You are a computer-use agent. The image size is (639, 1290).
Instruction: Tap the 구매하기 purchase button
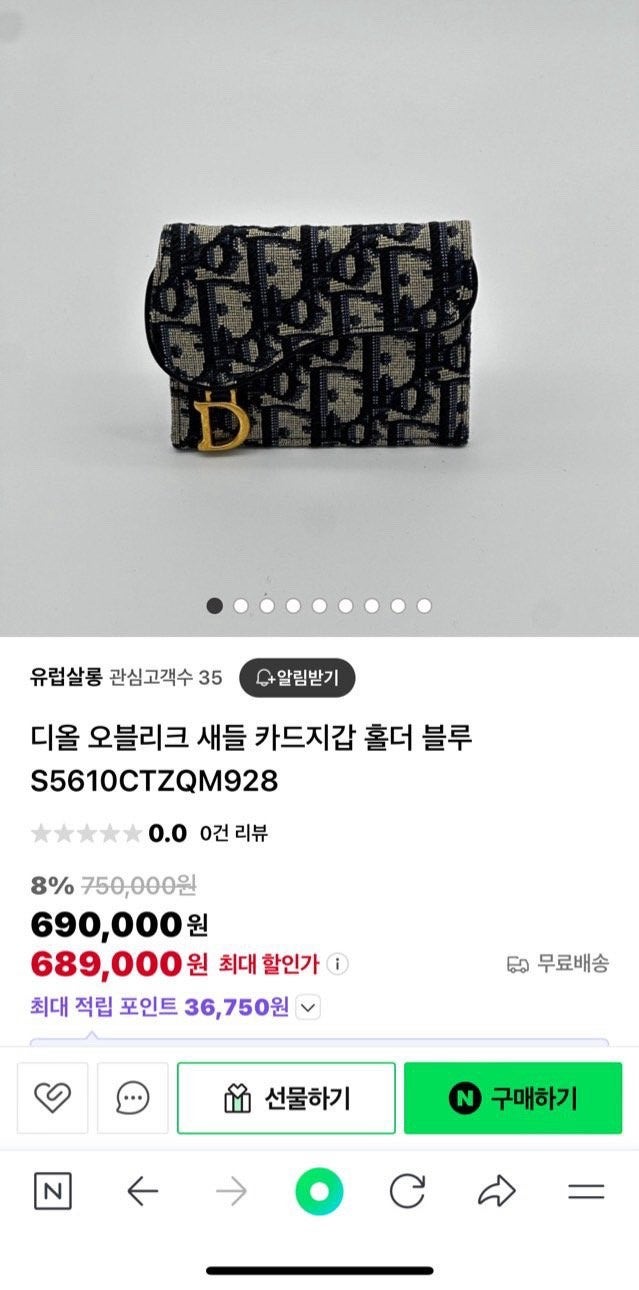[513, 1098]
